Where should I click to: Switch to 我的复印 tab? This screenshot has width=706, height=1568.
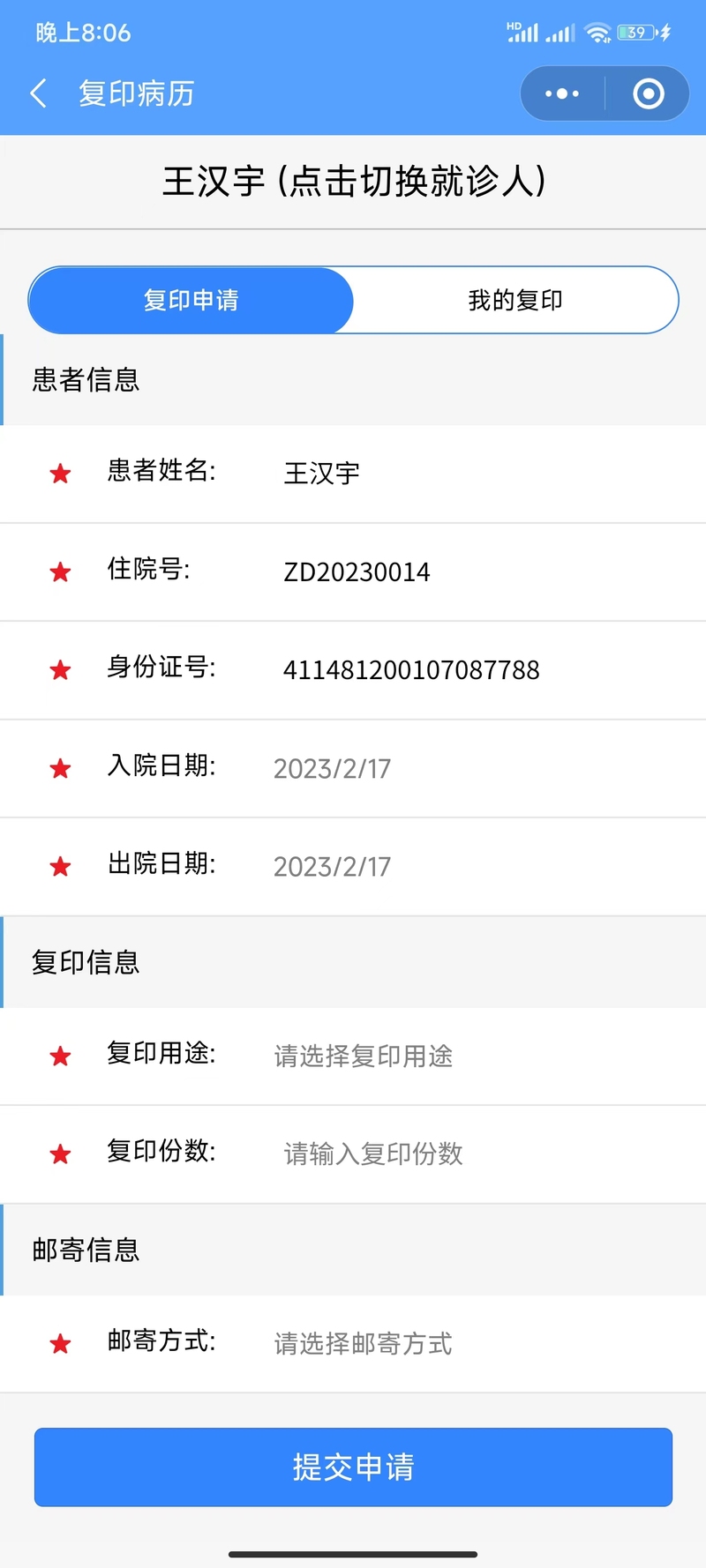[x=515, y=301]
